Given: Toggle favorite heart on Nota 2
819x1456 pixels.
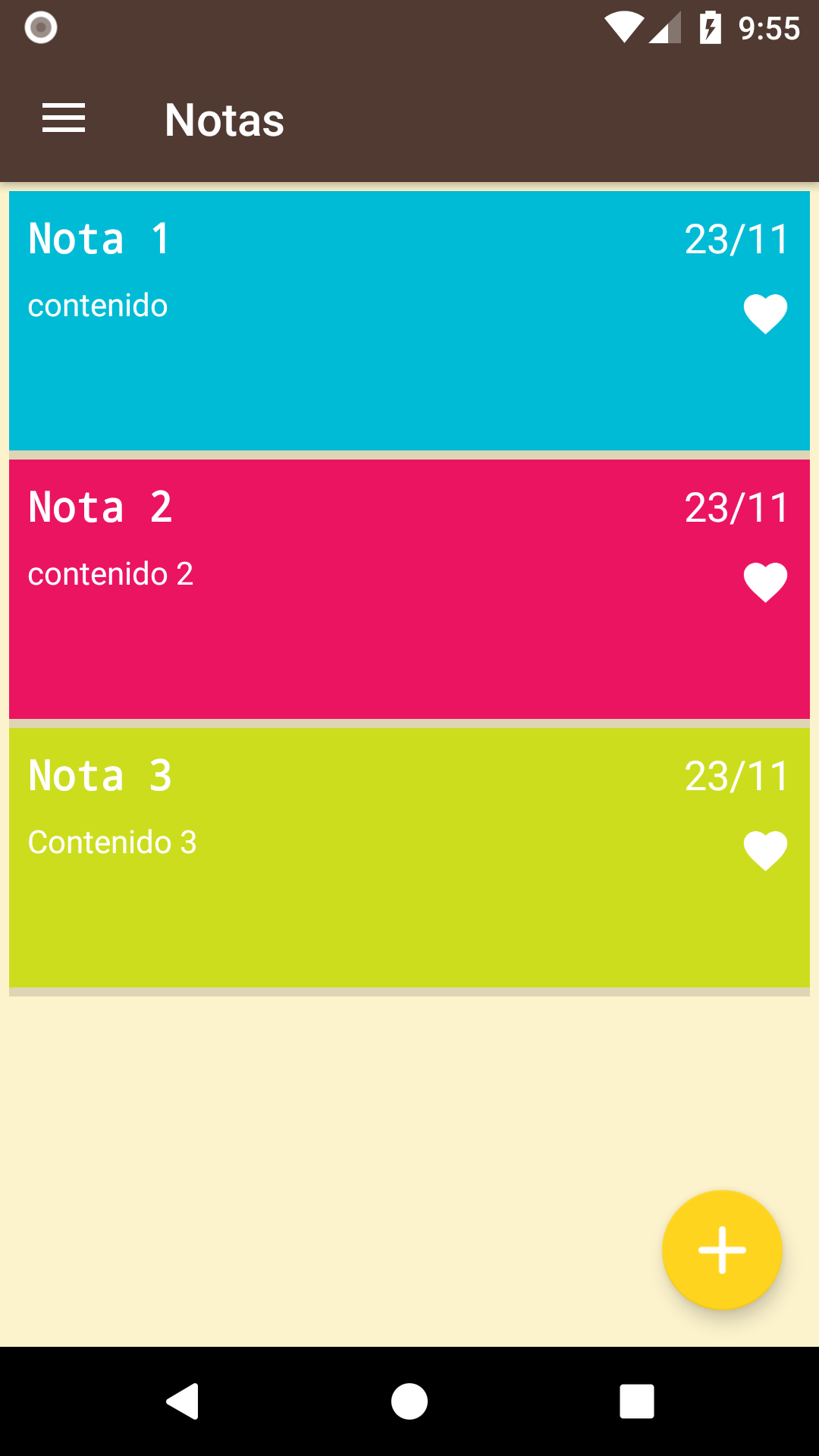Looking at the screenshot, I should pyautogui.click(x=765, y=582).
